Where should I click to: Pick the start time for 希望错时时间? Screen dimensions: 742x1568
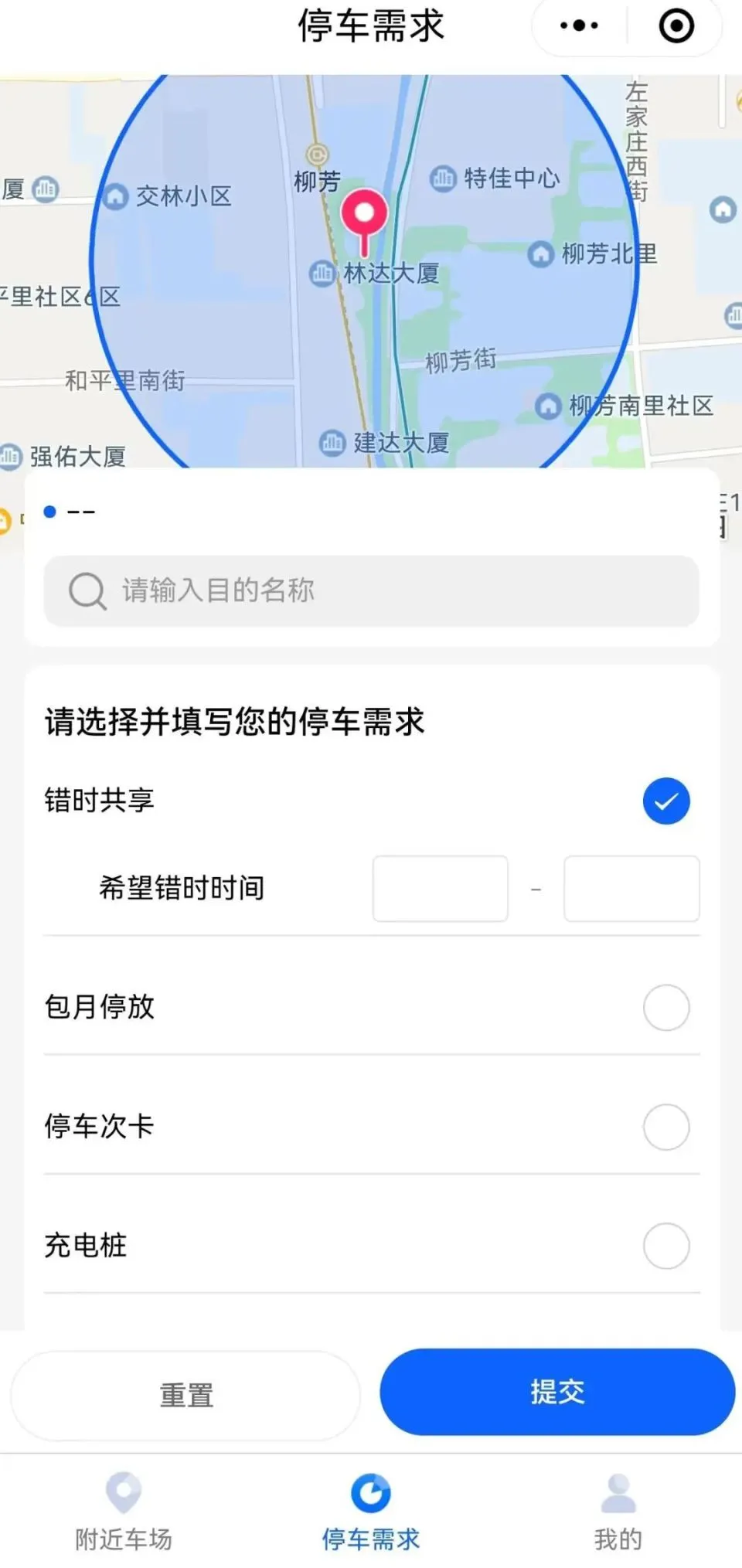[x=440, y=889]
